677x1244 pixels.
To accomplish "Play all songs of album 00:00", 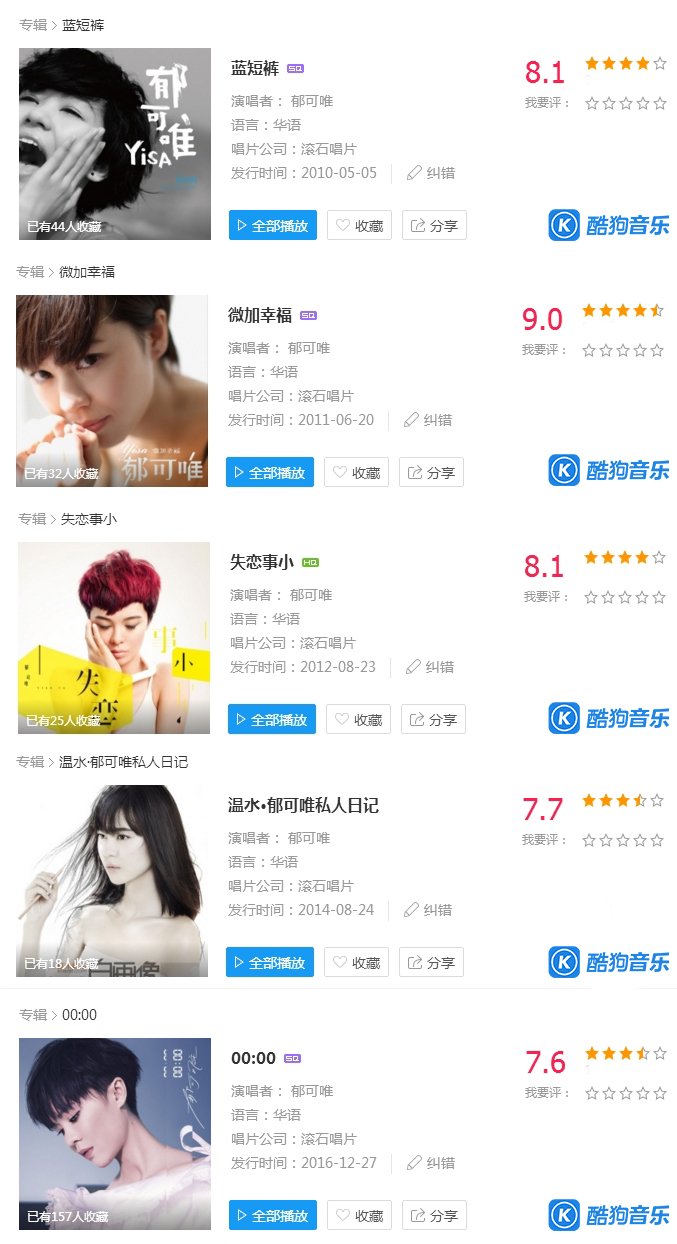I will (272, 1215).
